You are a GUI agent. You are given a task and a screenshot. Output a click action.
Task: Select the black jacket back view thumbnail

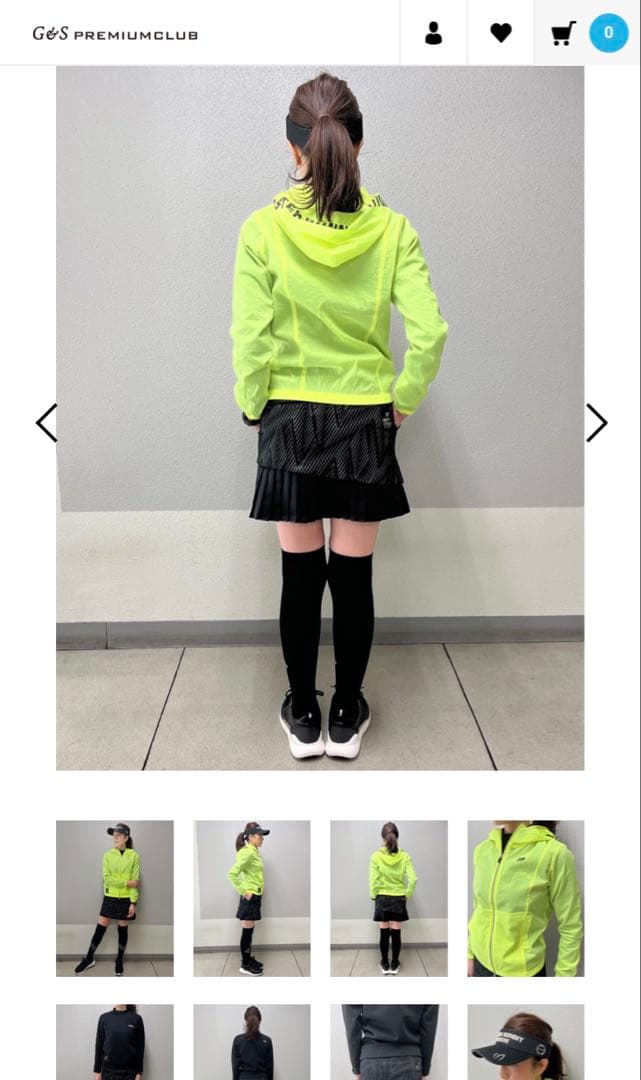coord(252,1042)
